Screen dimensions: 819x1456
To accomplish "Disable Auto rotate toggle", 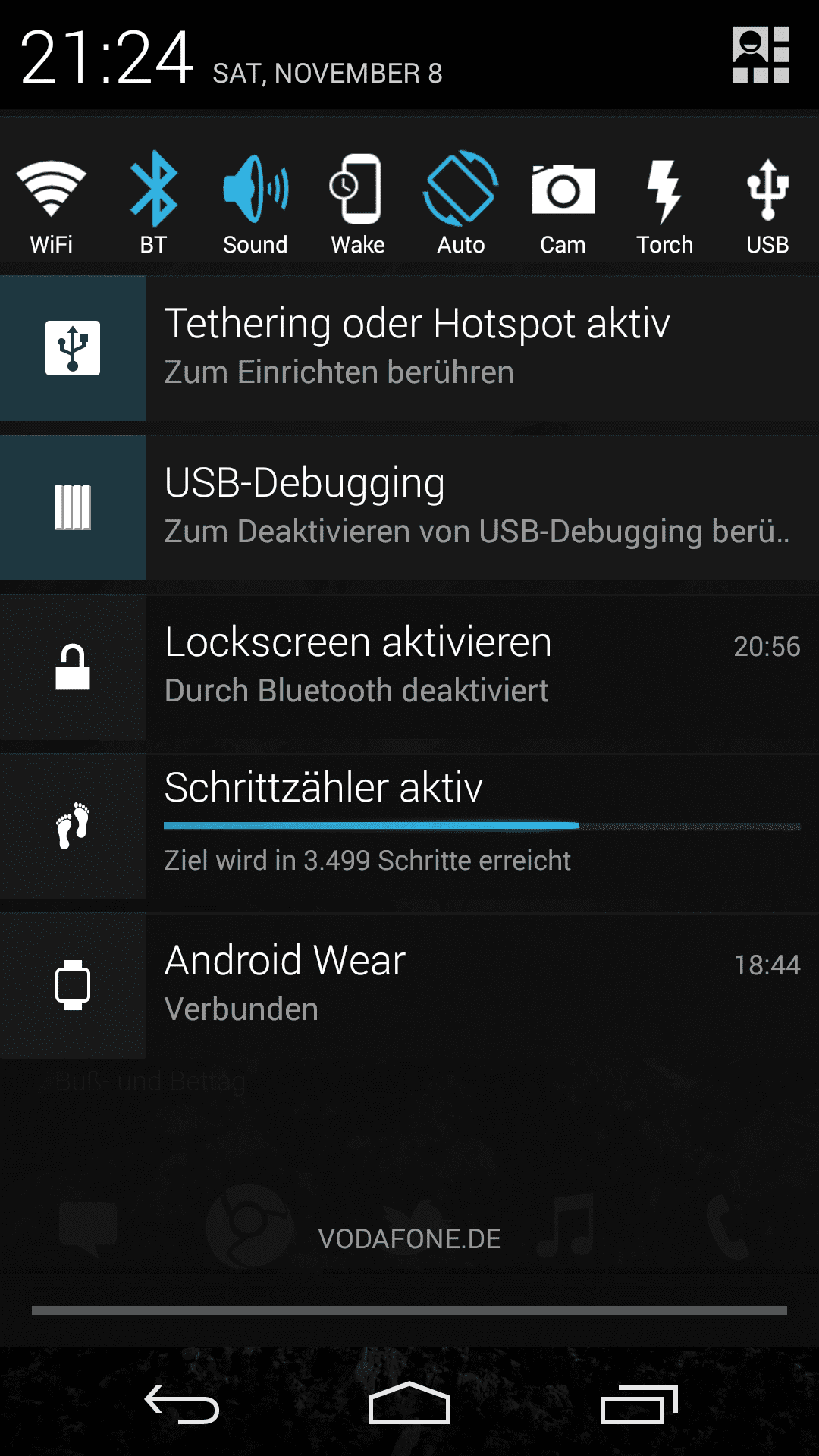I will tap(460, 203).
